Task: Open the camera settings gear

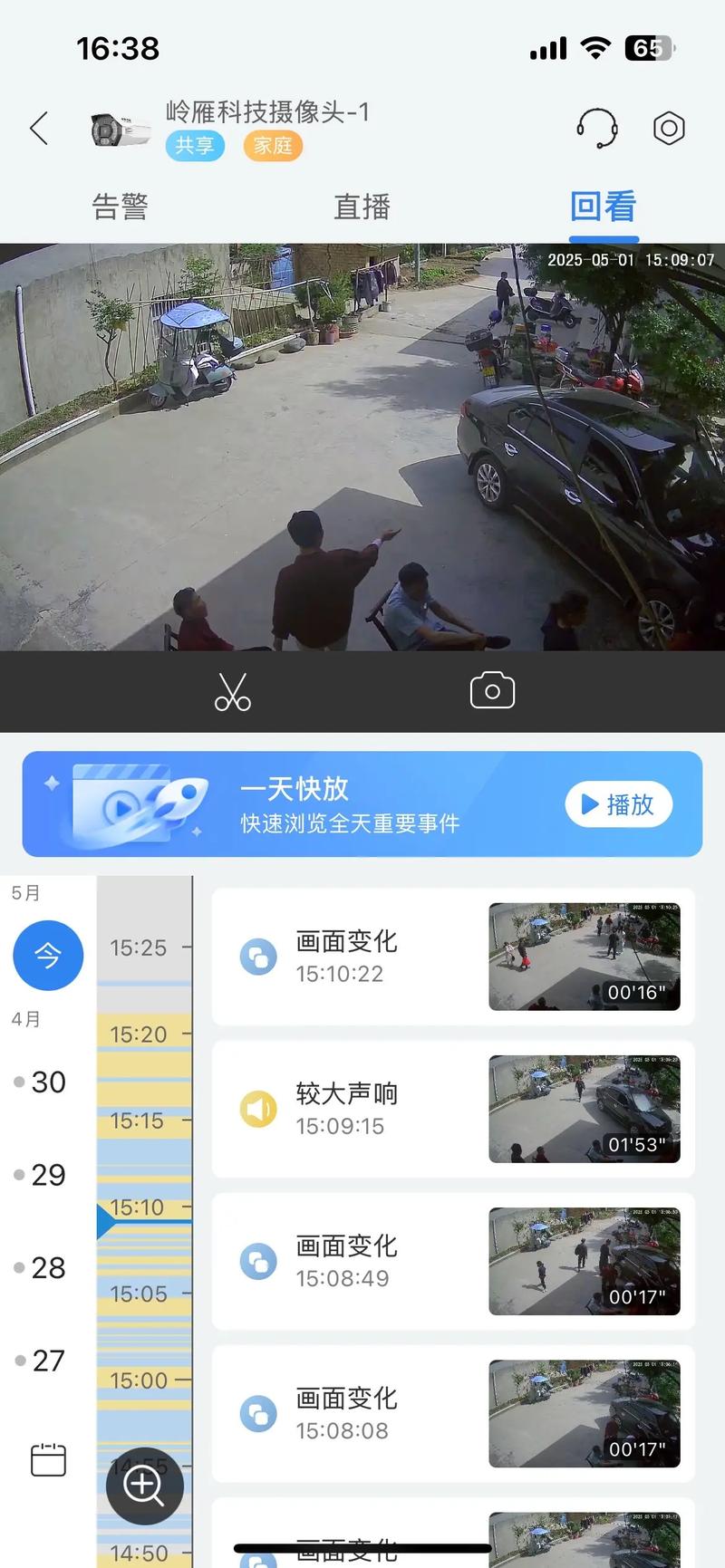Action: click(x=669, y=128)
